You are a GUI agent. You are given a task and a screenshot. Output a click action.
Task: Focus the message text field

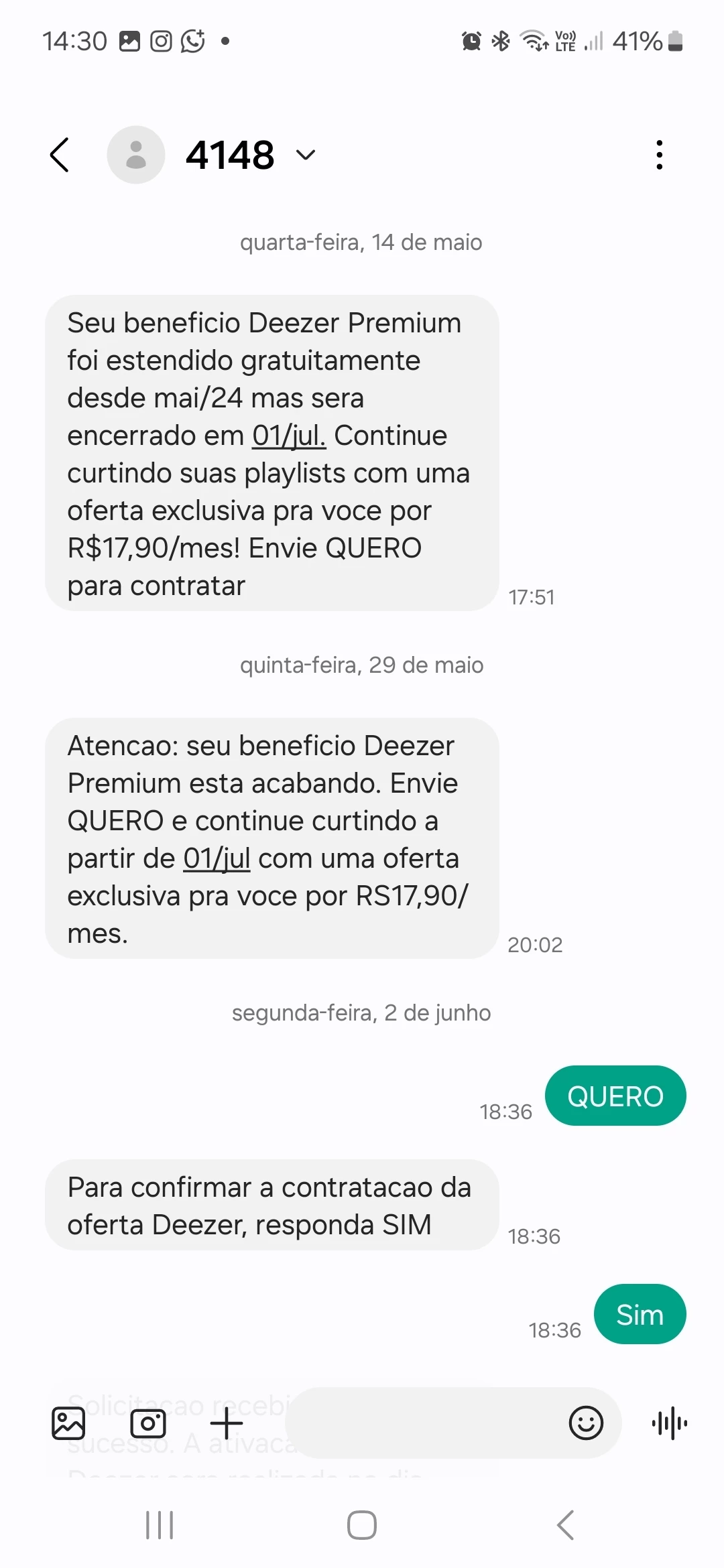pos(429,1423)
